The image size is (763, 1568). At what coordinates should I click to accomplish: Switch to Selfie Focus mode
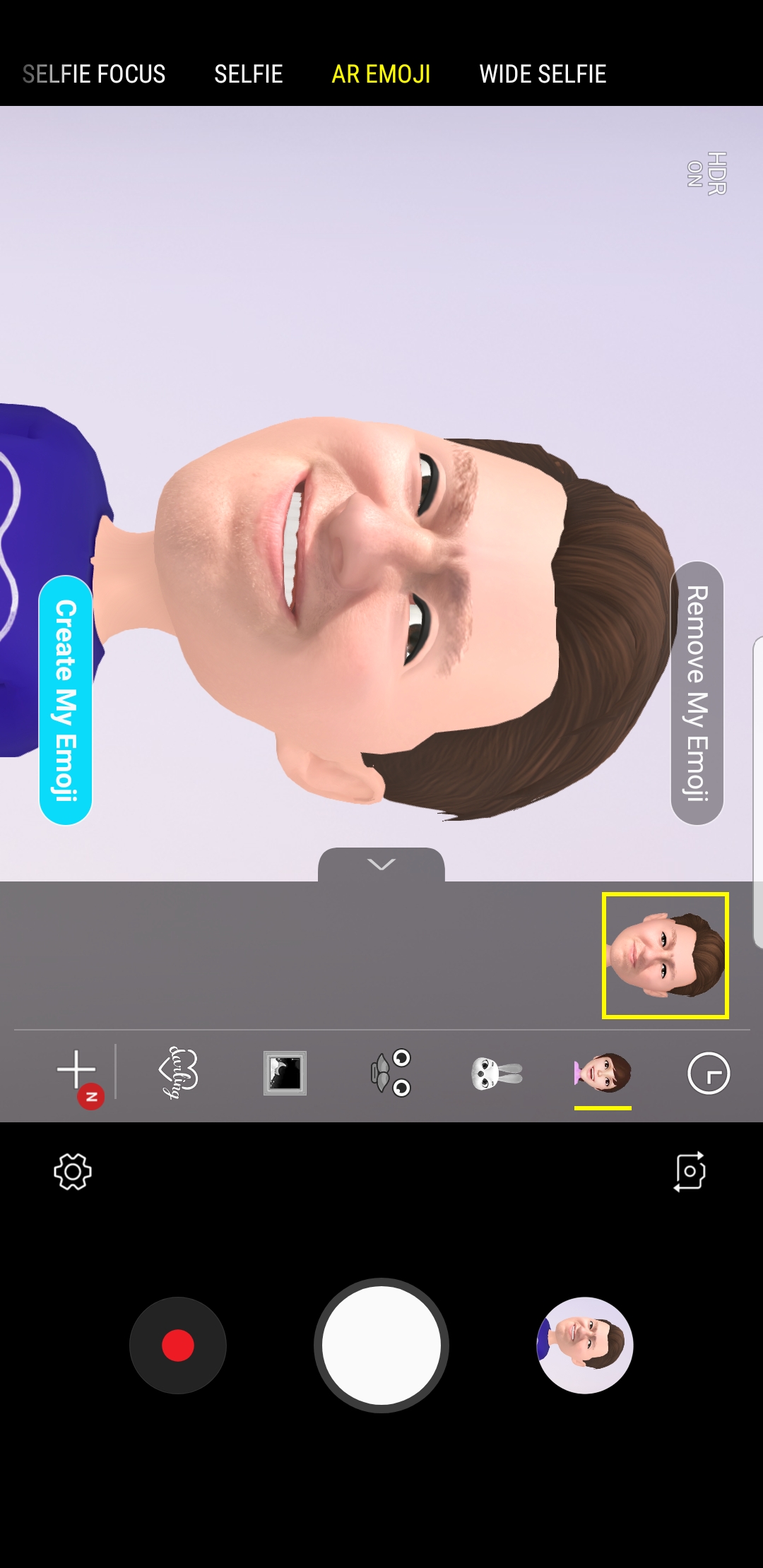(94, 74)
